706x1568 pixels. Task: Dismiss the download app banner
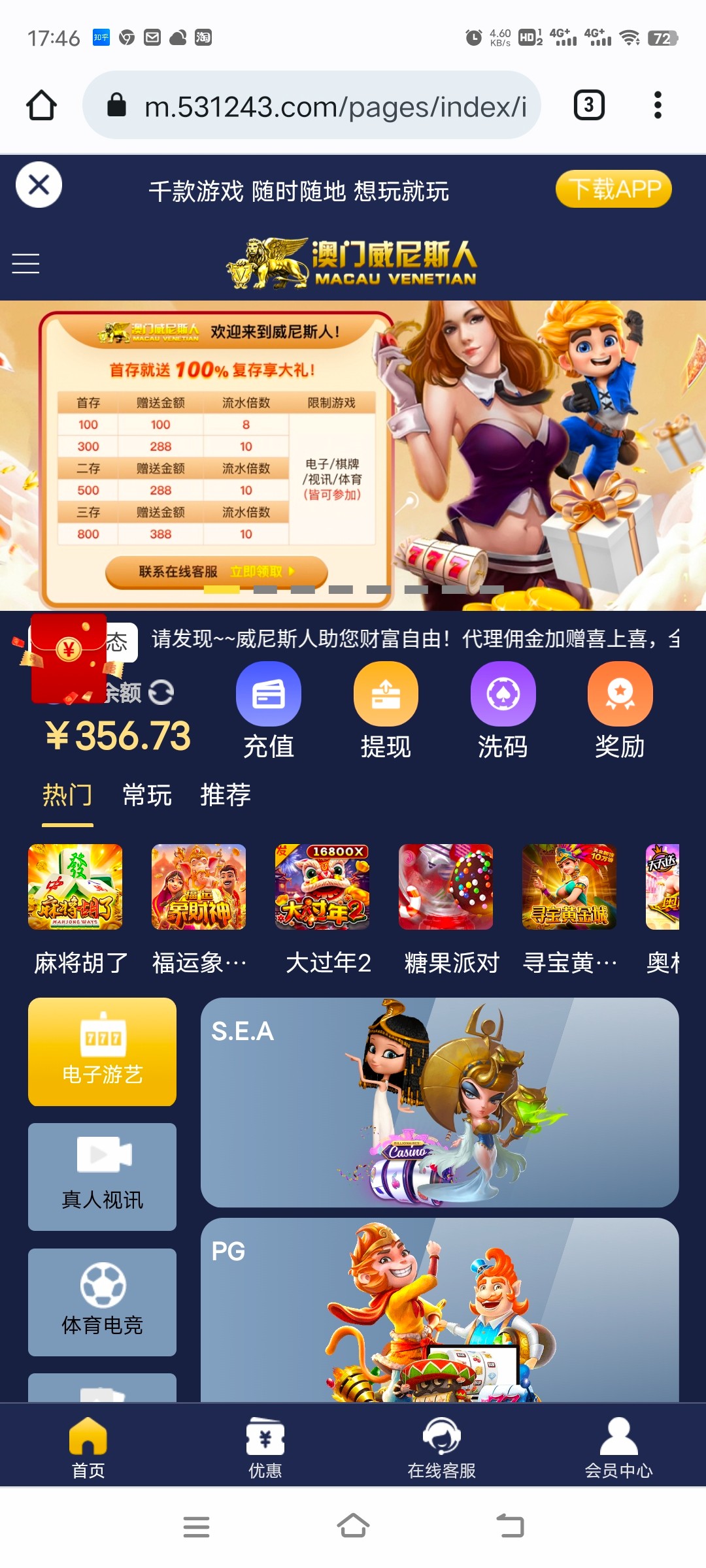tap(39, 185)
